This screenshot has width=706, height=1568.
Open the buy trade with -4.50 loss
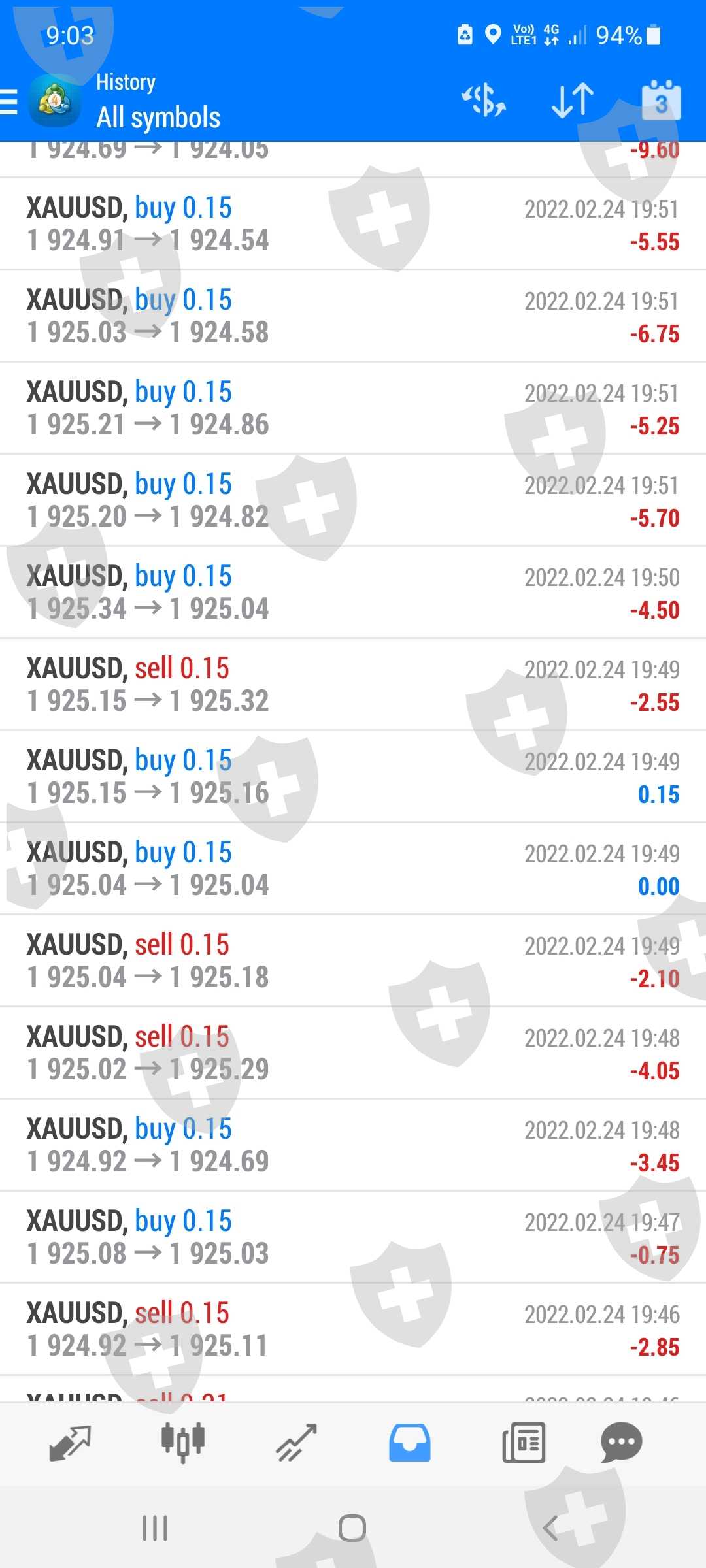point(353,593)
